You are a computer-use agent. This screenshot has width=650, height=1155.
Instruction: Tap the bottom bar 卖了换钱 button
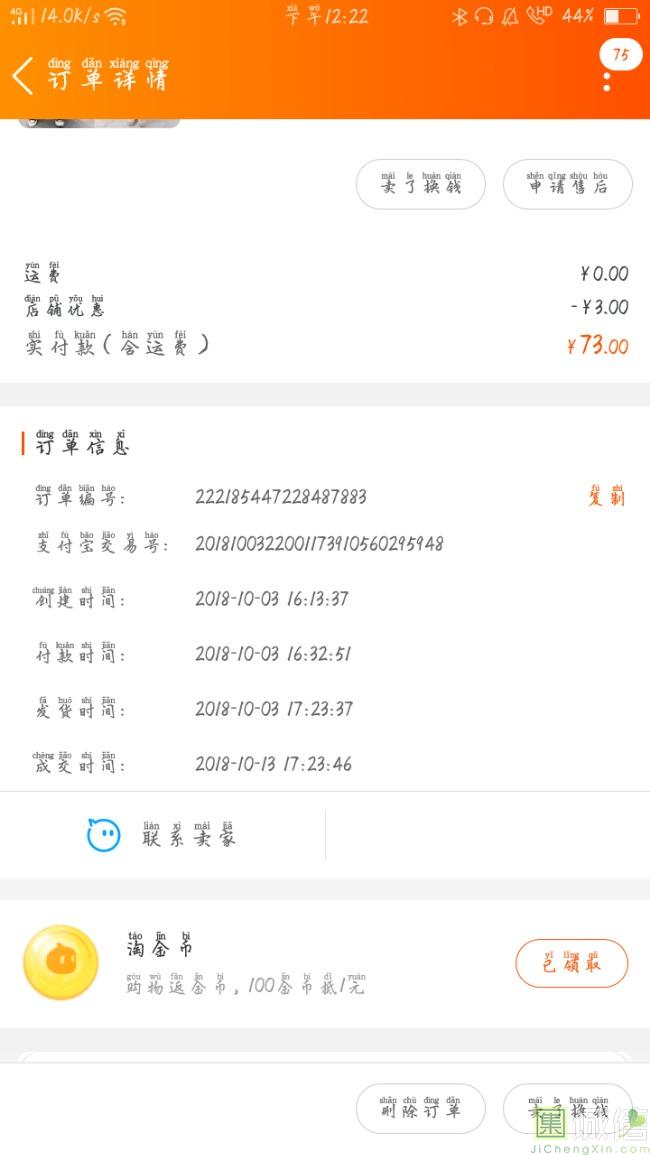[567, 1108]
